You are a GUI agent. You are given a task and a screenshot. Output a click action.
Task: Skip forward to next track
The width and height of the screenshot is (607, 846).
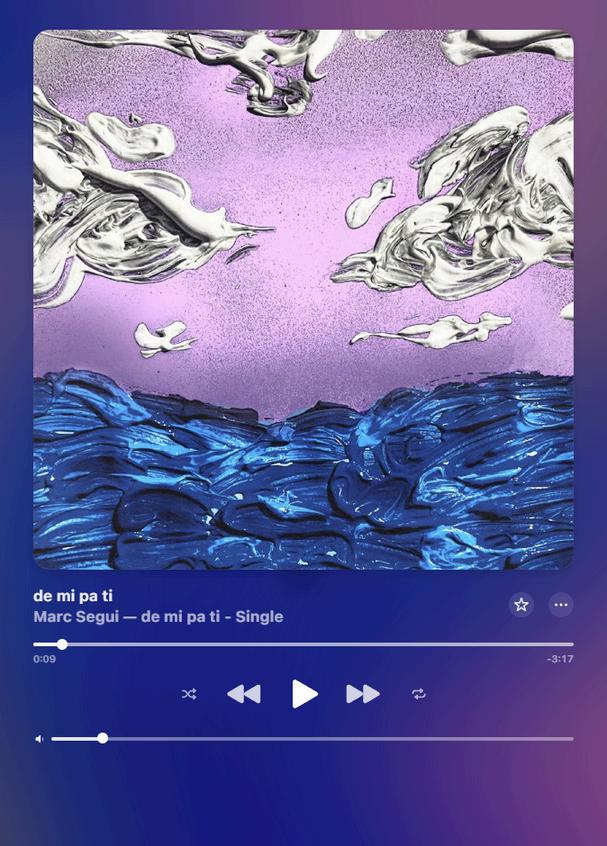363,694
